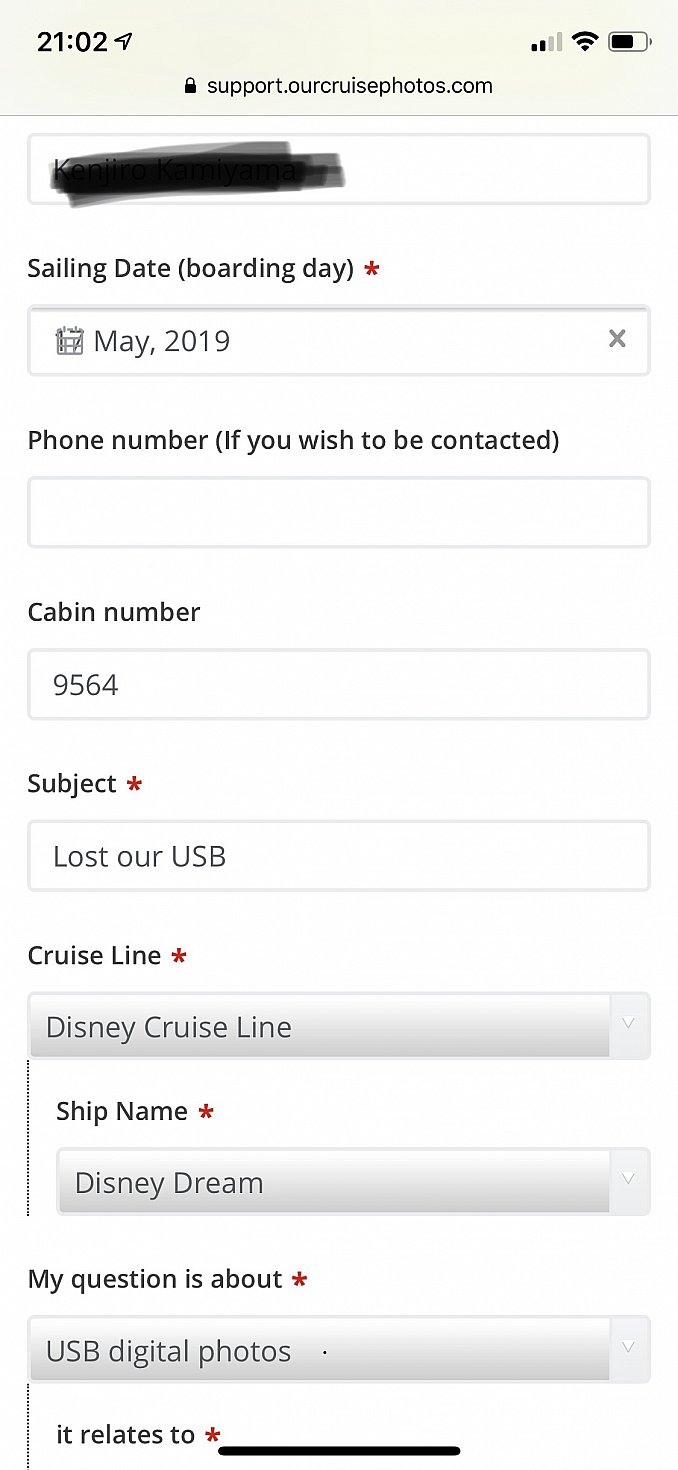Open the My question is about dropdown

[x=339, y=1350]
